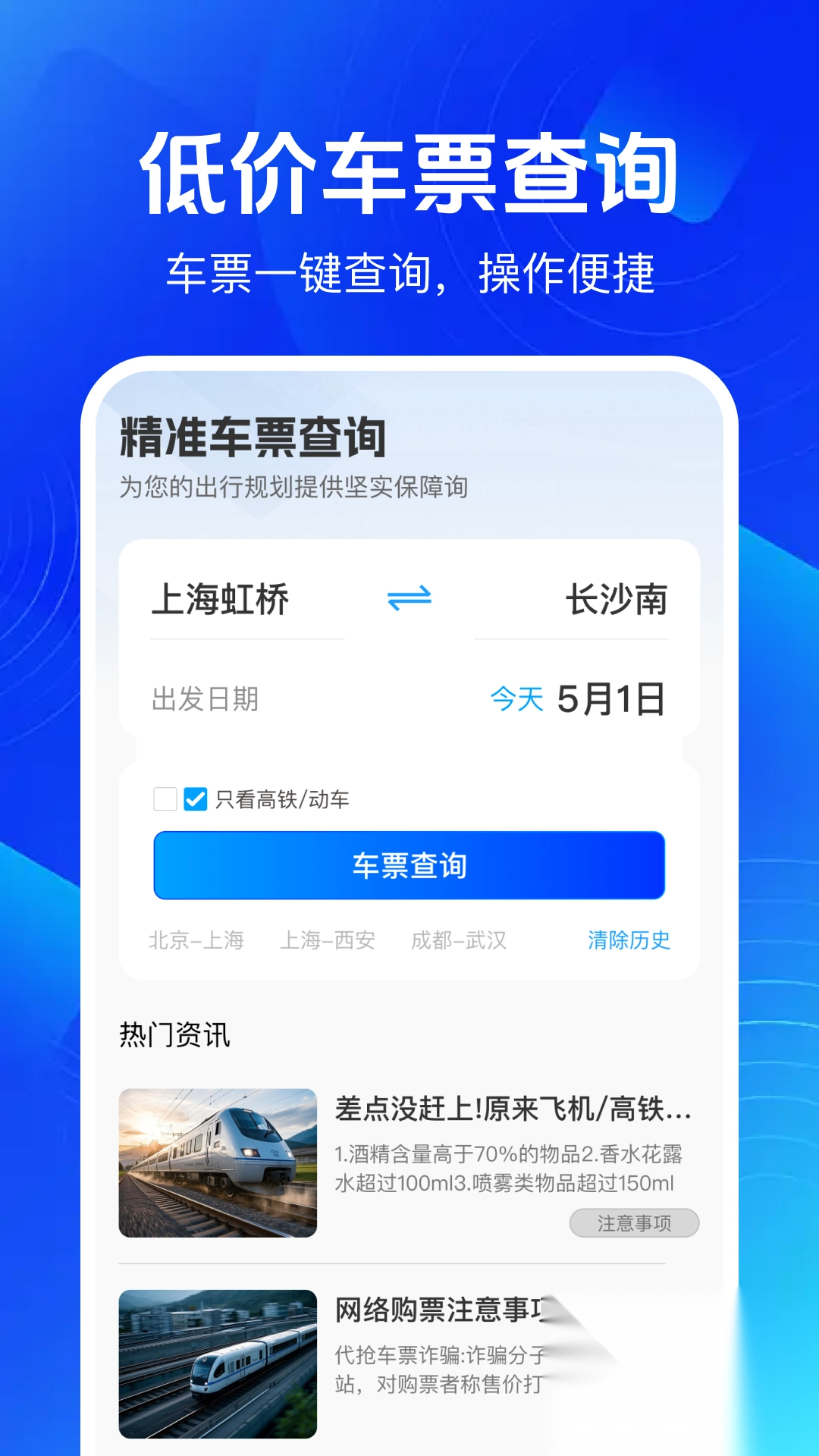This screenshot has height=1456, width=819.
Task: Select the 北京–上海 history route
Action: [x=196, y=942]
